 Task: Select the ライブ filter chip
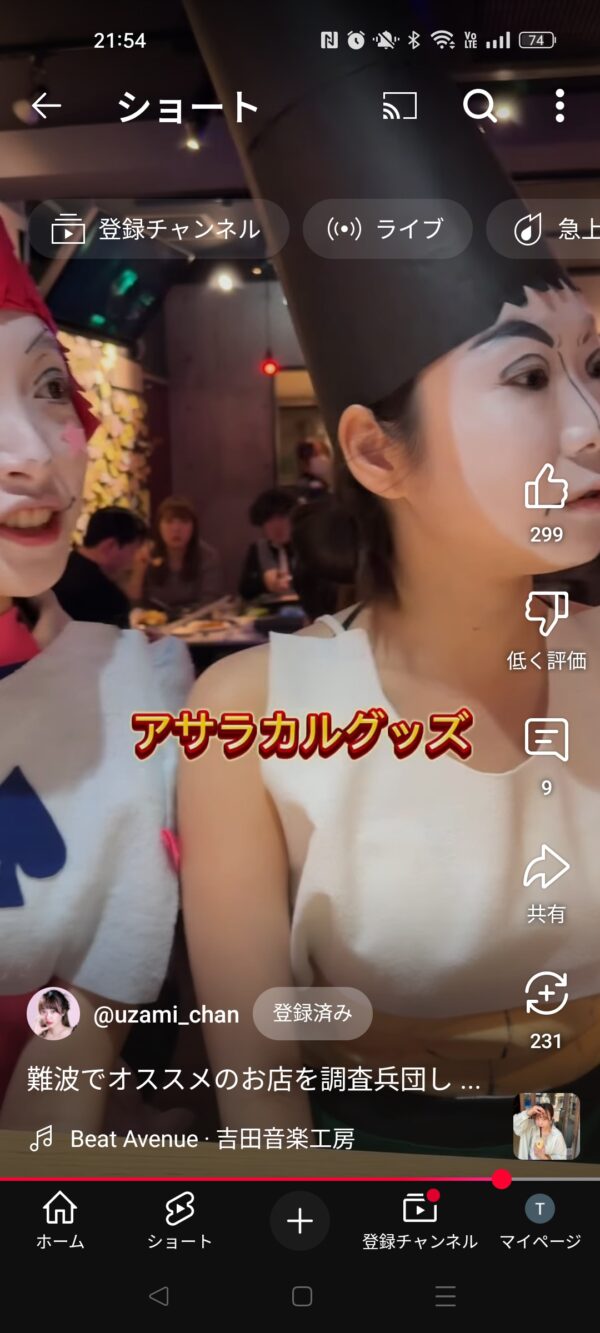387,229
